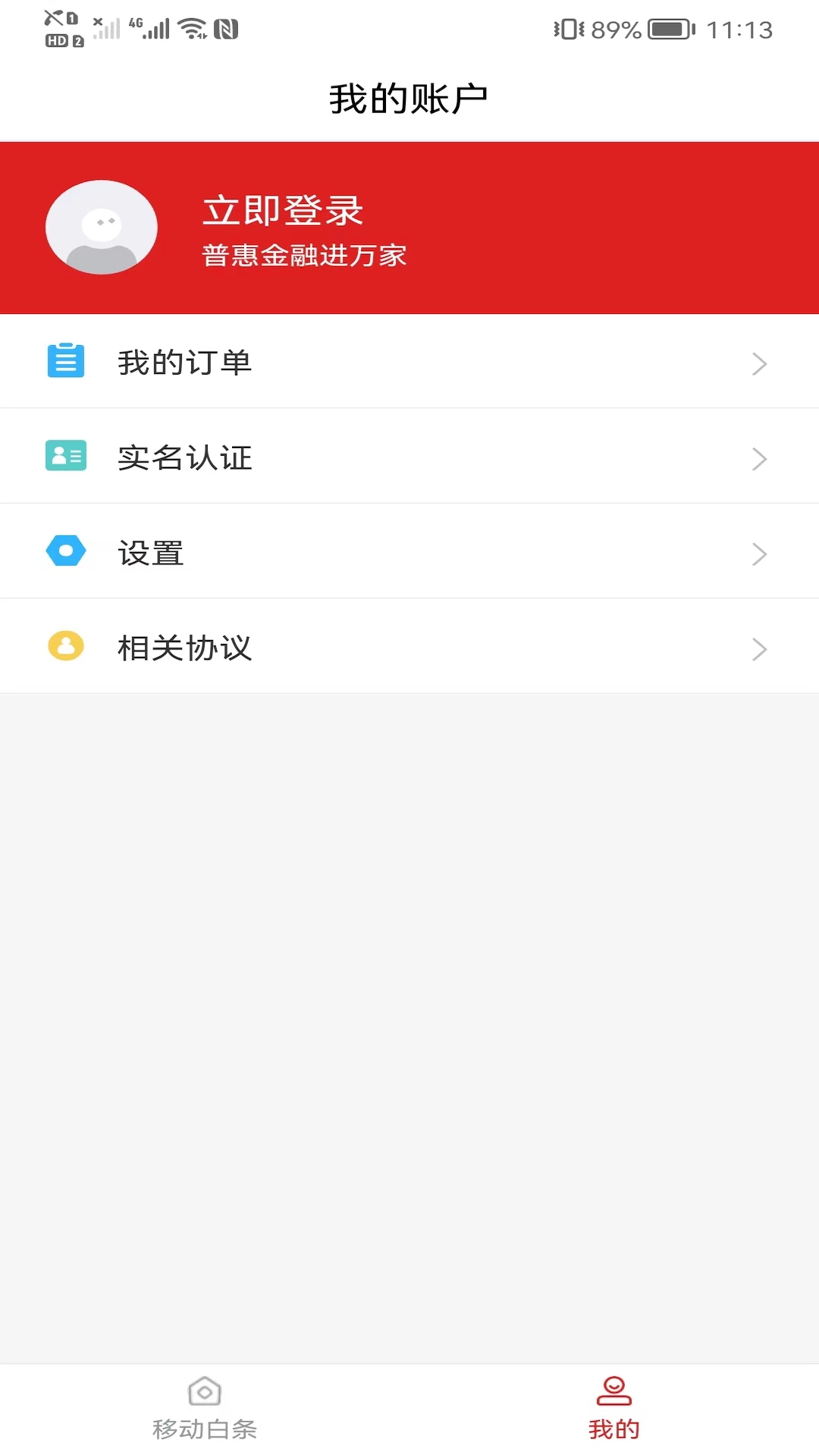Image resolution: width=819 pixels, height=1456 pixels.
Task: Open 实名认证 row
Action: (x=409, y=457)
